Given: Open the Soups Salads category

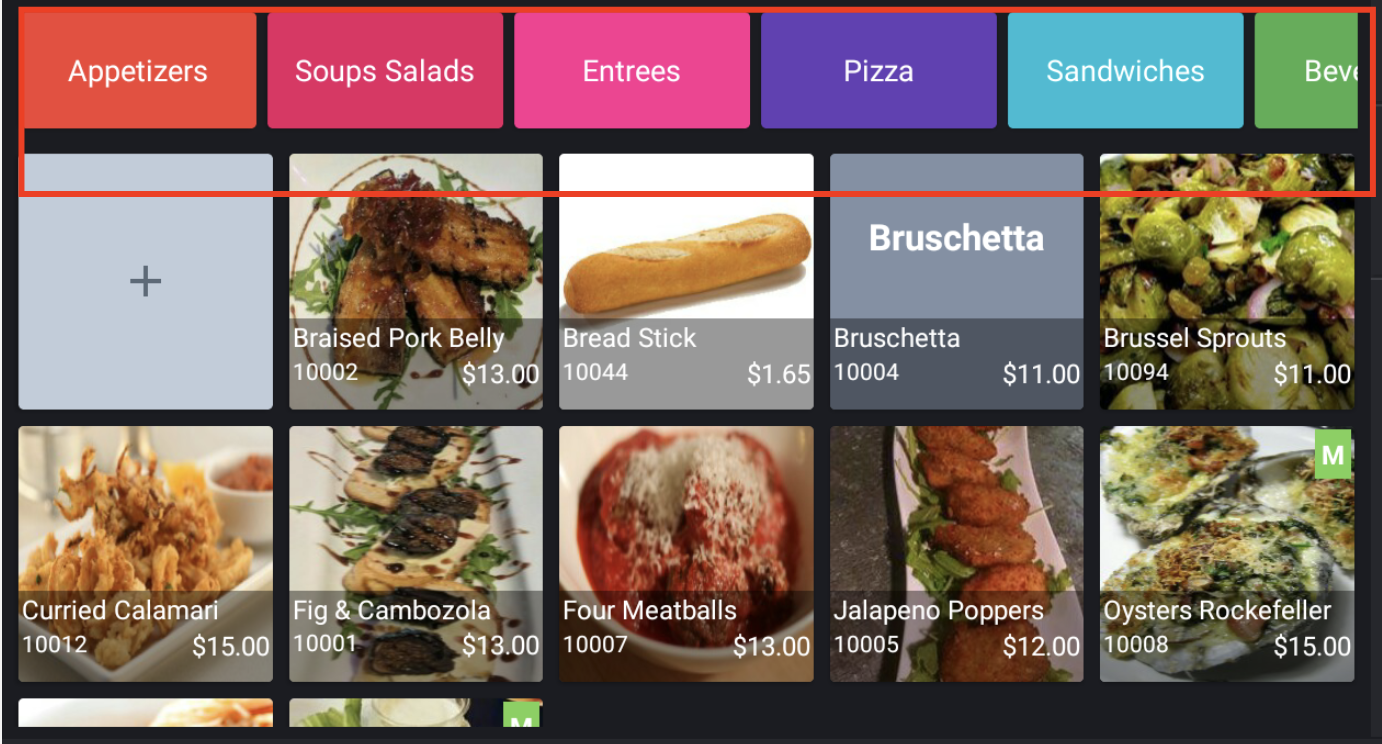Looking at the screenshot, I should point(385,71).
